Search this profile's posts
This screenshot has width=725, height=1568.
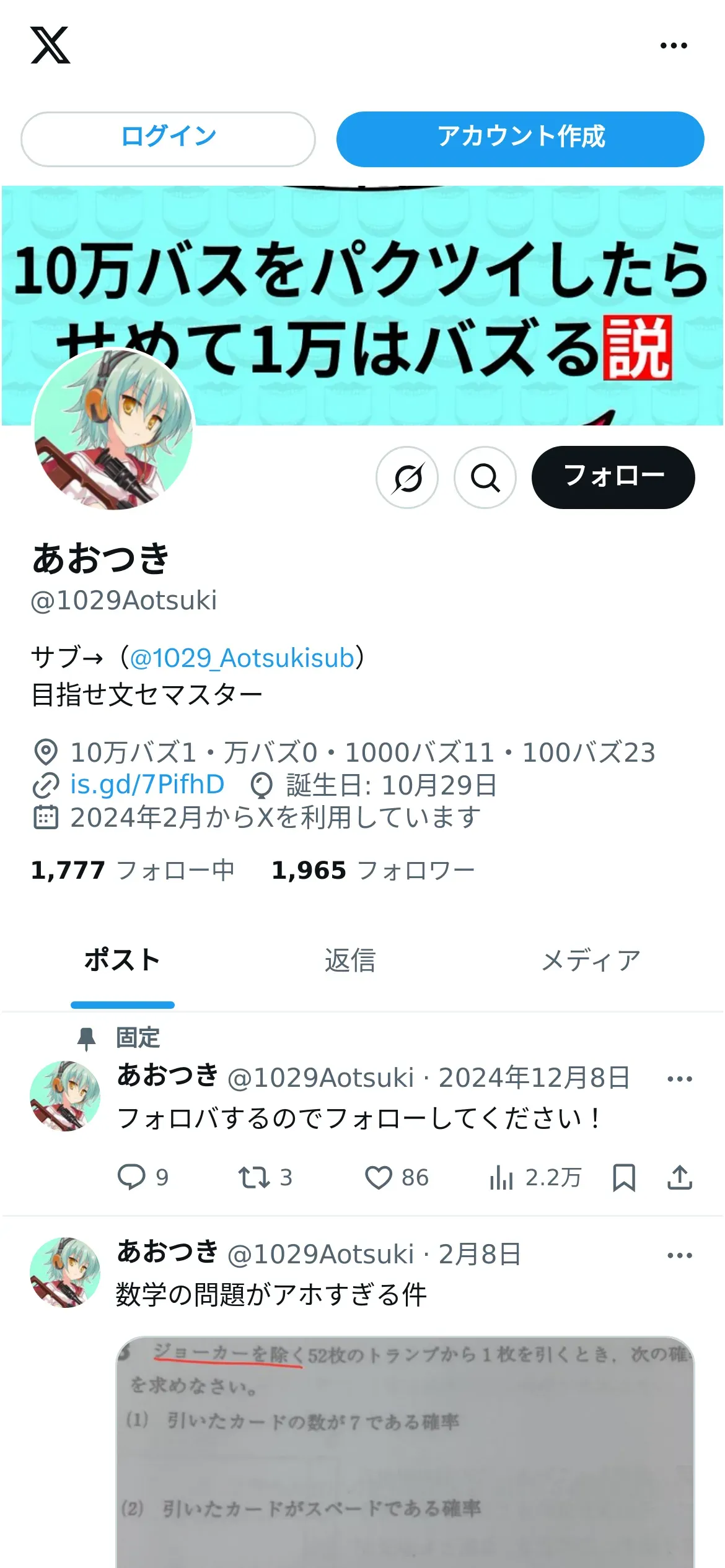coord(485,477)
